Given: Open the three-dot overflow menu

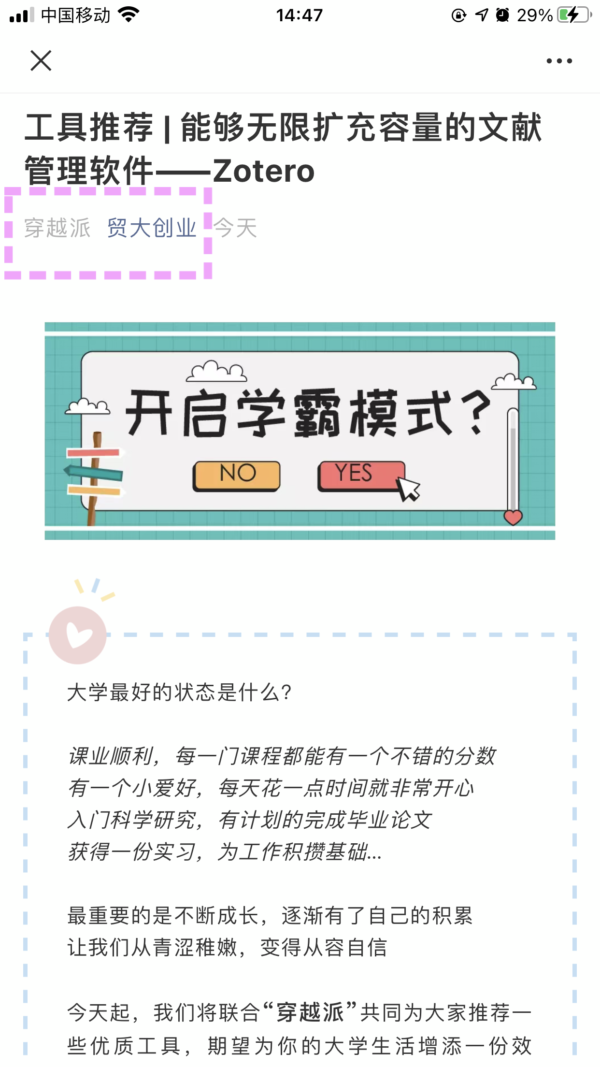Looking at the screenshot, I should (559, 61).
